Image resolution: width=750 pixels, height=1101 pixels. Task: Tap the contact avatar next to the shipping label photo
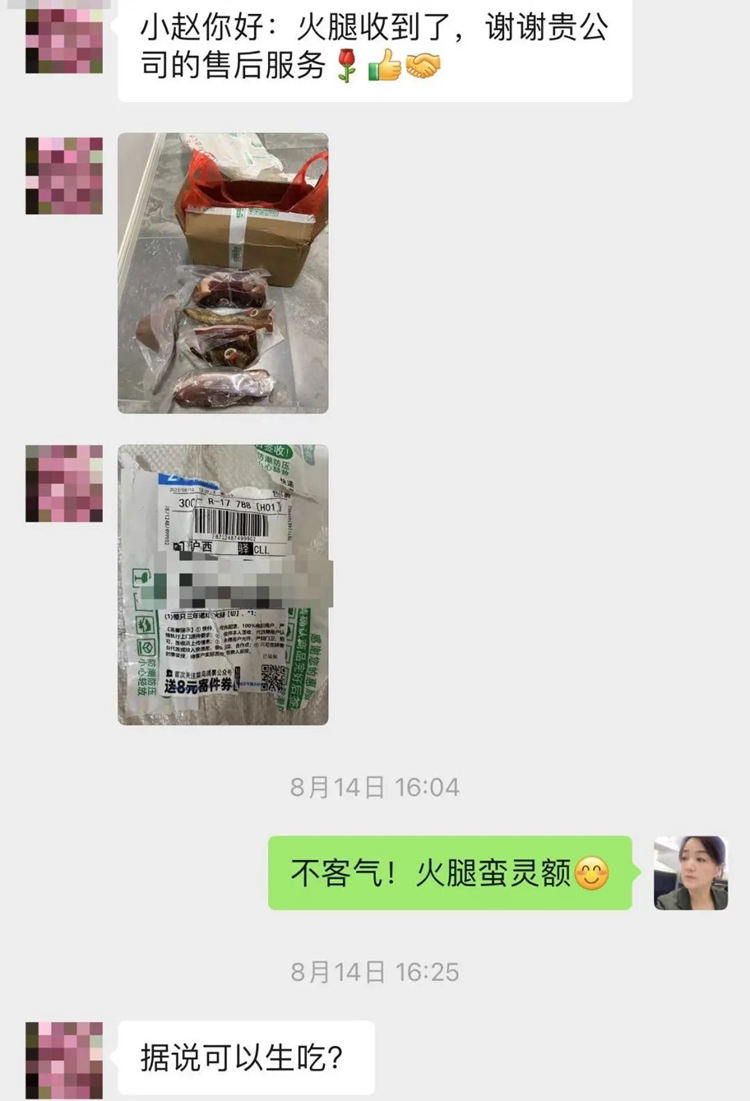pos(64,484)
